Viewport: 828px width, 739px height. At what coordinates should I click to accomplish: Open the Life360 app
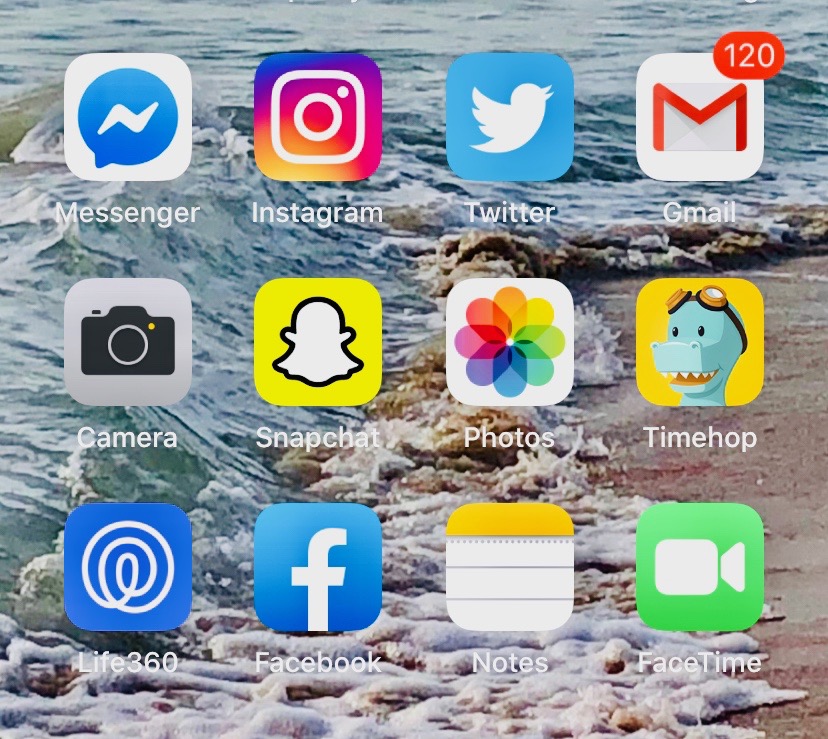pyautogui.click(x=127, y=567)
